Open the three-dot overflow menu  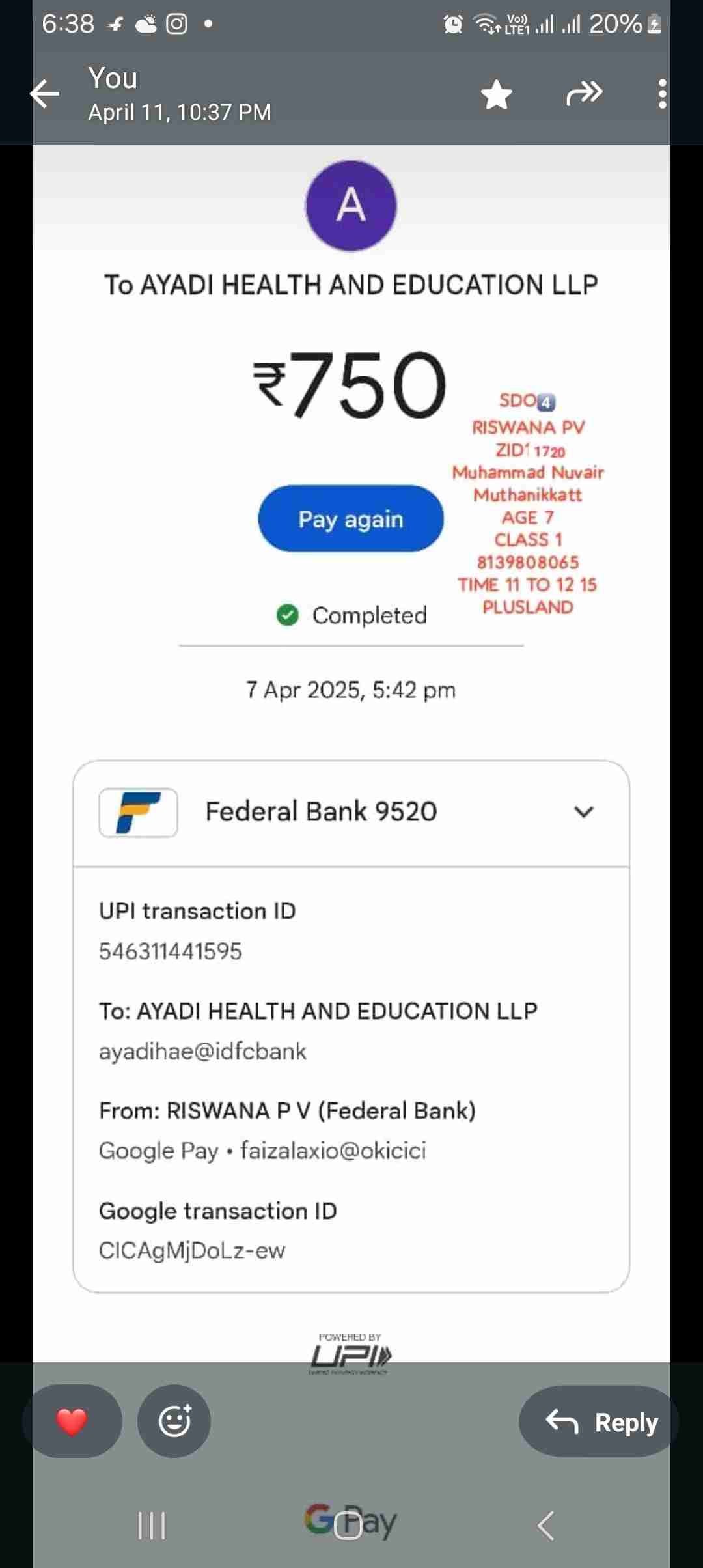(662, 94)
